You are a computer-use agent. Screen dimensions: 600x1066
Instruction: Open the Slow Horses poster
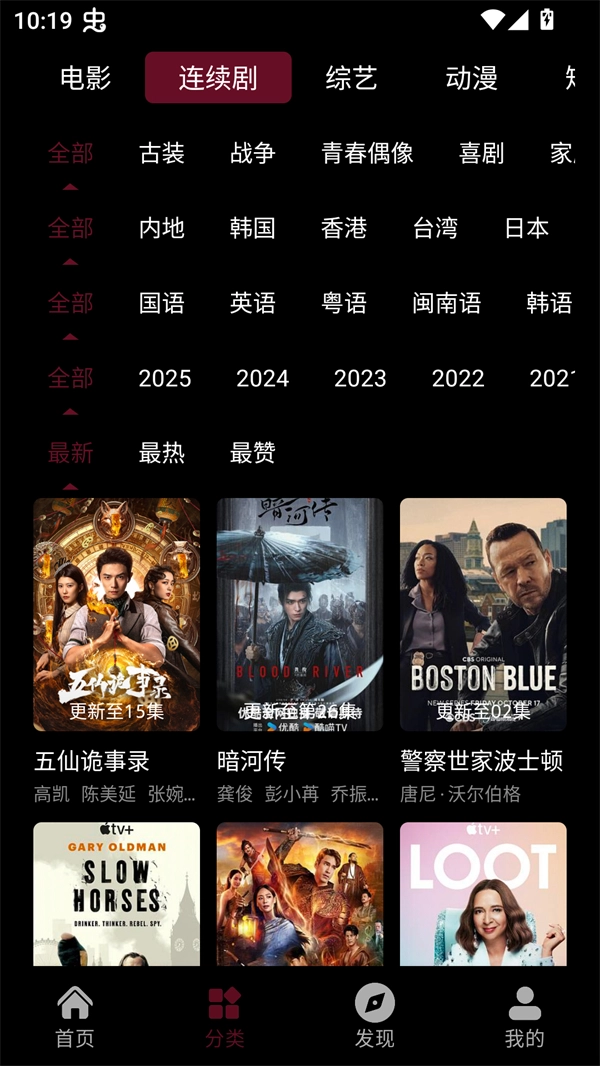(x=116, y=893)
